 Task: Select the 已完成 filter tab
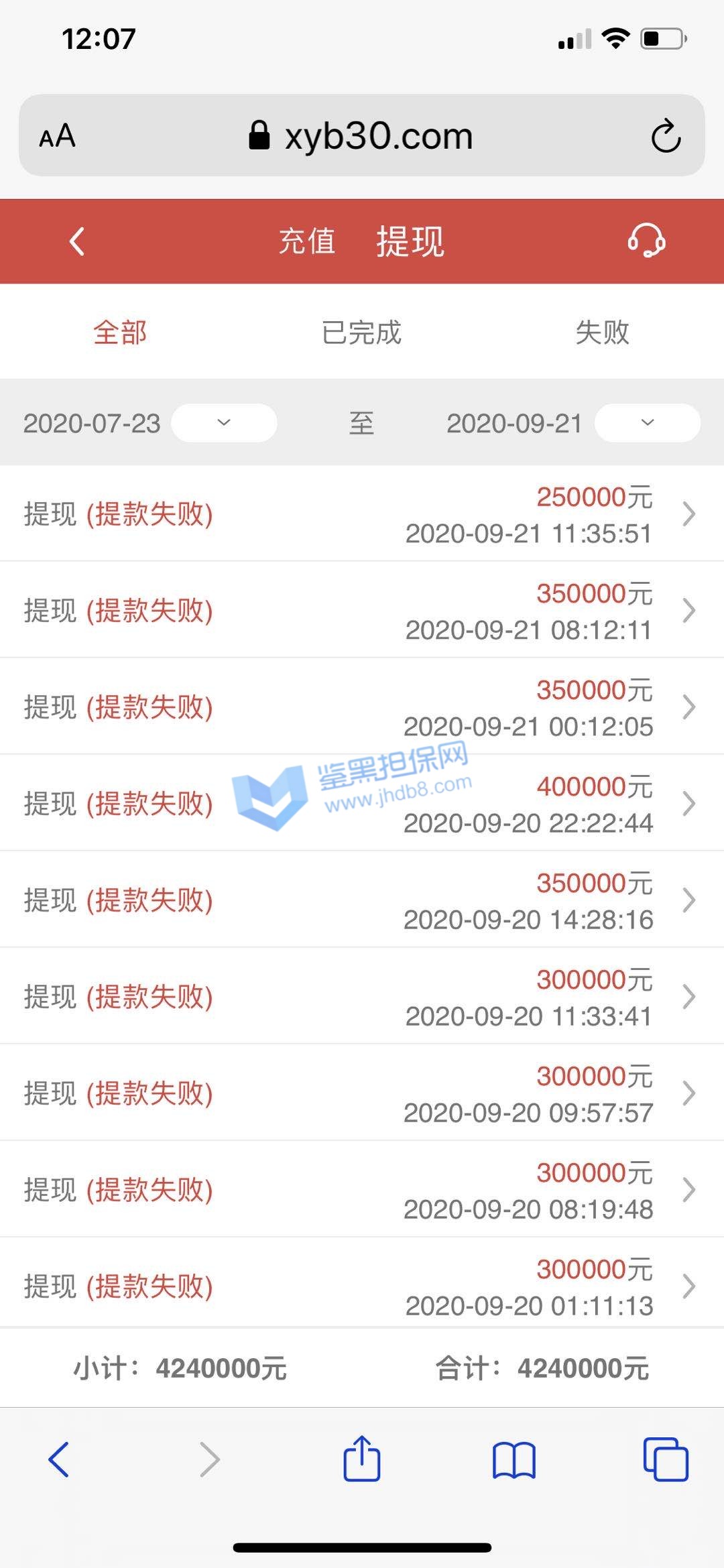pyautogui.click(x=361, y=333)
